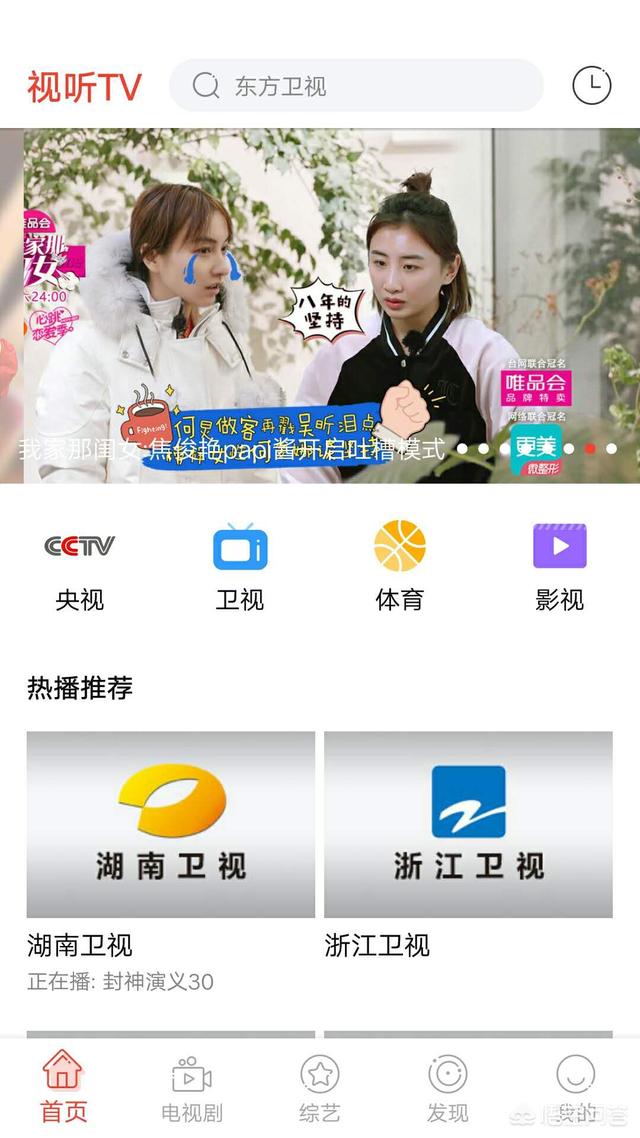Select the 卫视 category
Screen dimensions: 640x1138
coord(240,568)
